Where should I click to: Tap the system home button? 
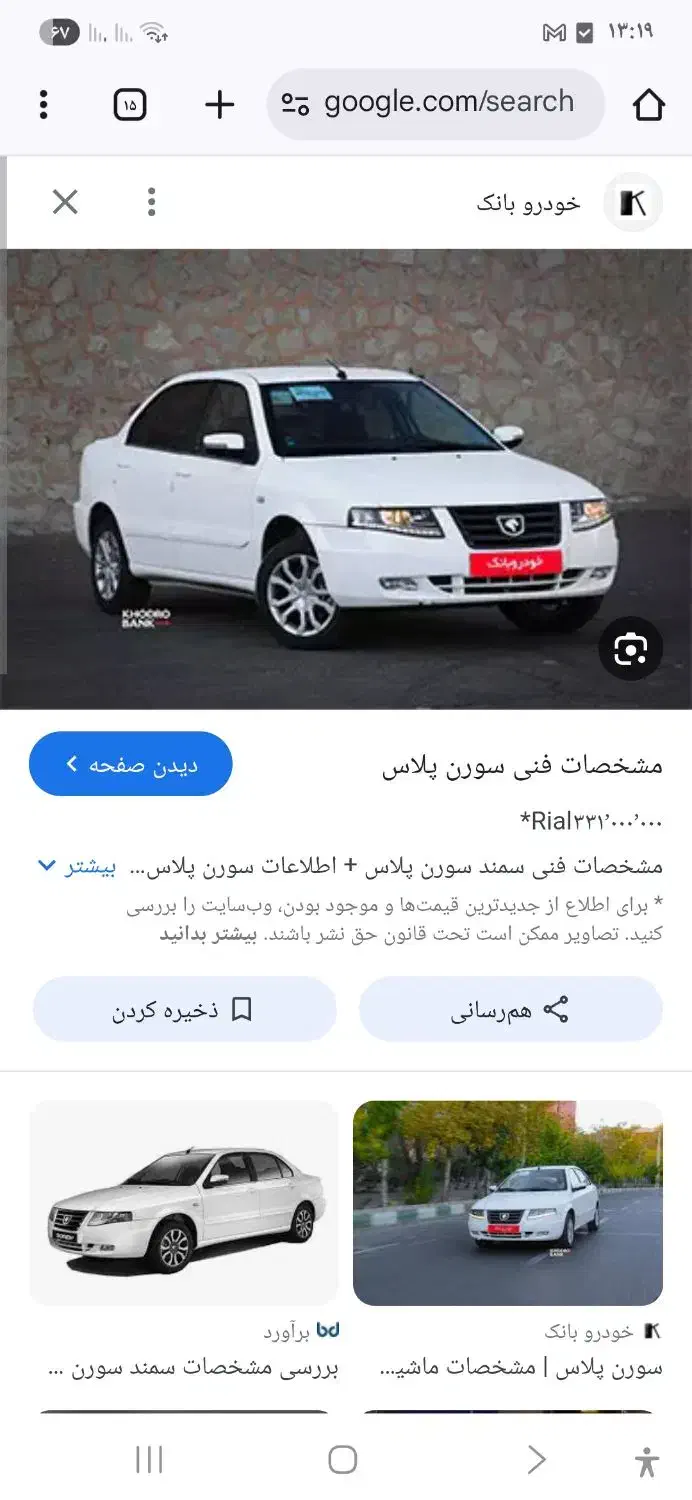(343, 1460)
